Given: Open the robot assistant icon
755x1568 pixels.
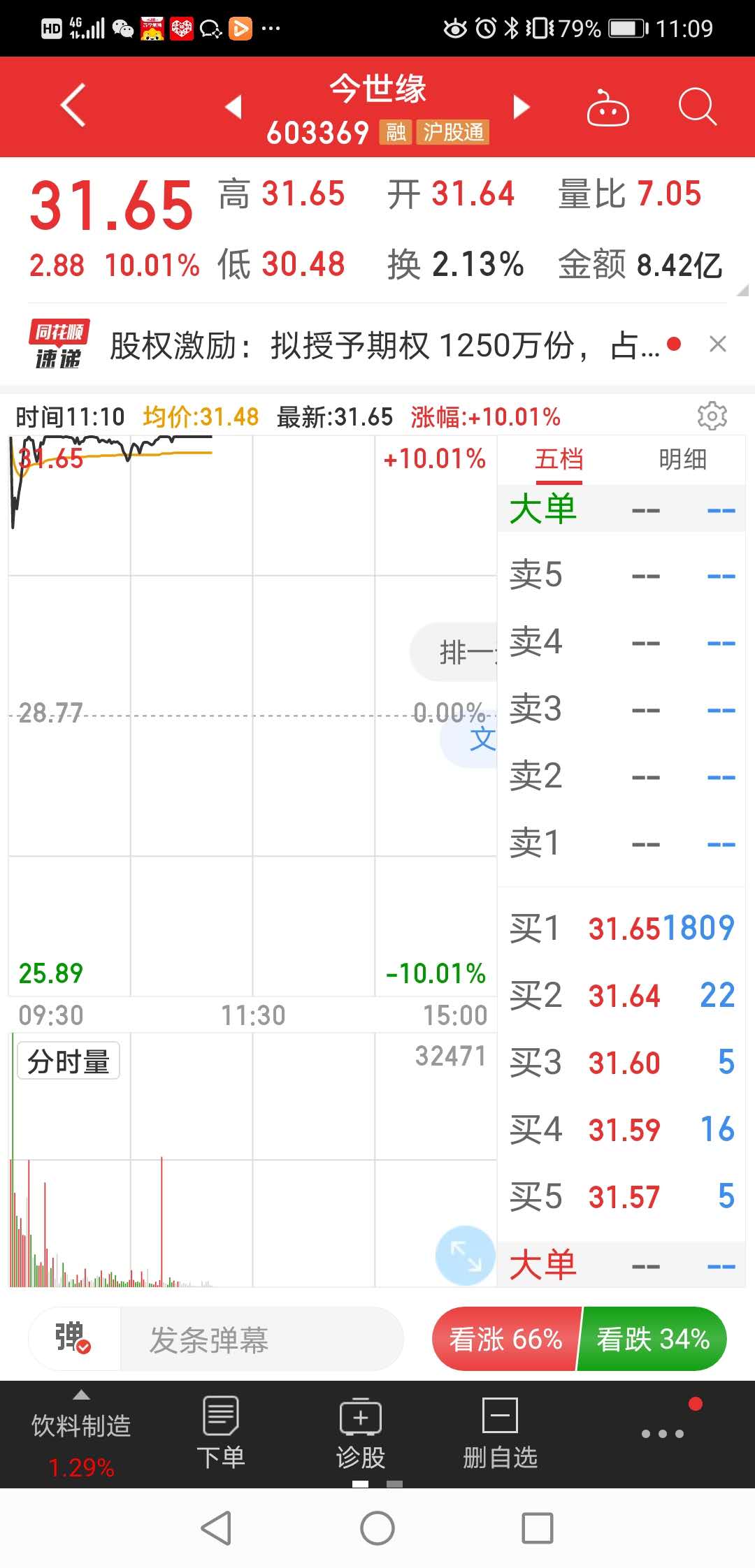Looking at the screenshot, I should (x=607, y=108).
